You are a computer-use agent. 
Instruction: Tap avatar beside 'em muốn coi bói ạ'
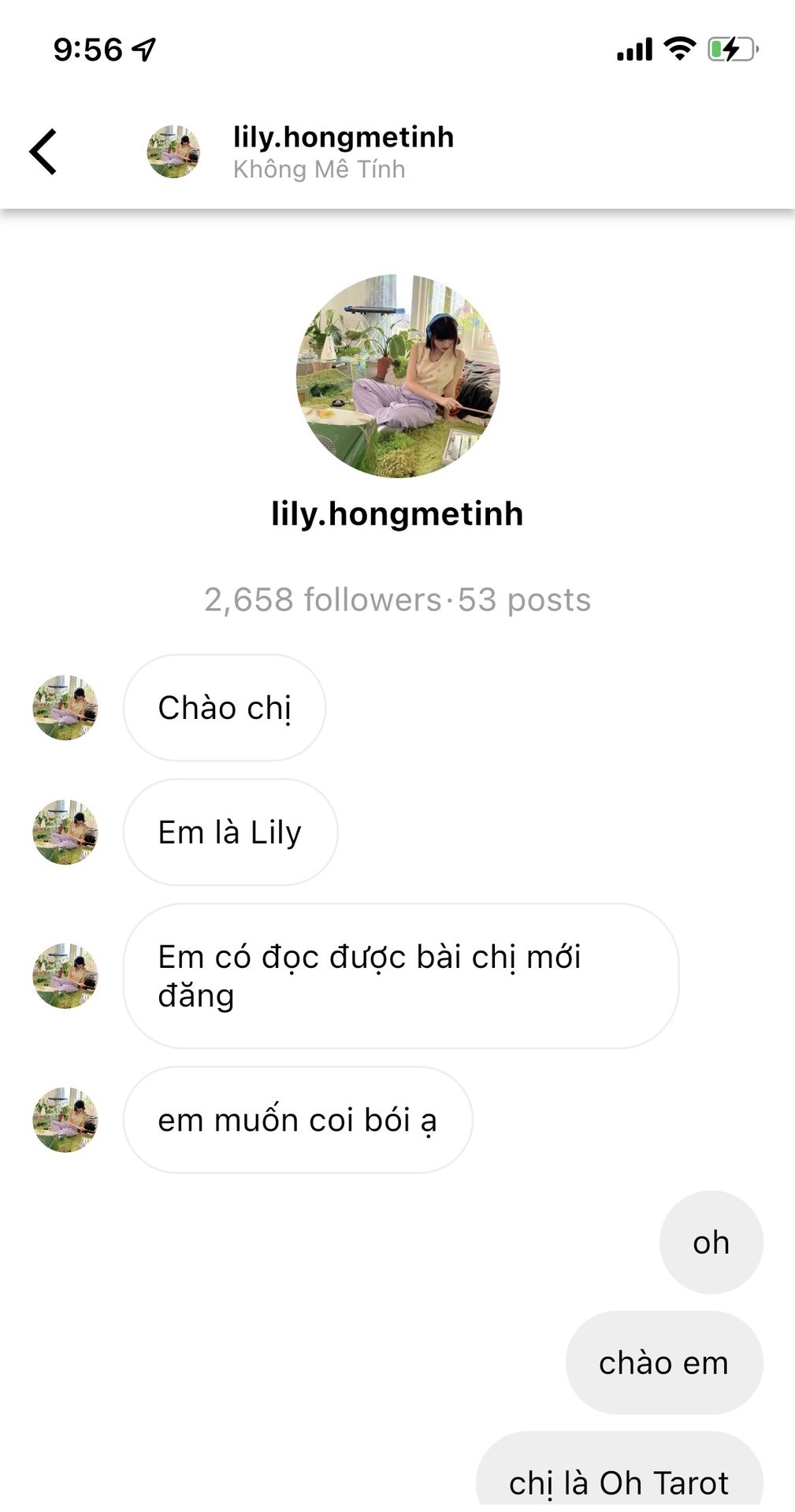click(65, 1120)
